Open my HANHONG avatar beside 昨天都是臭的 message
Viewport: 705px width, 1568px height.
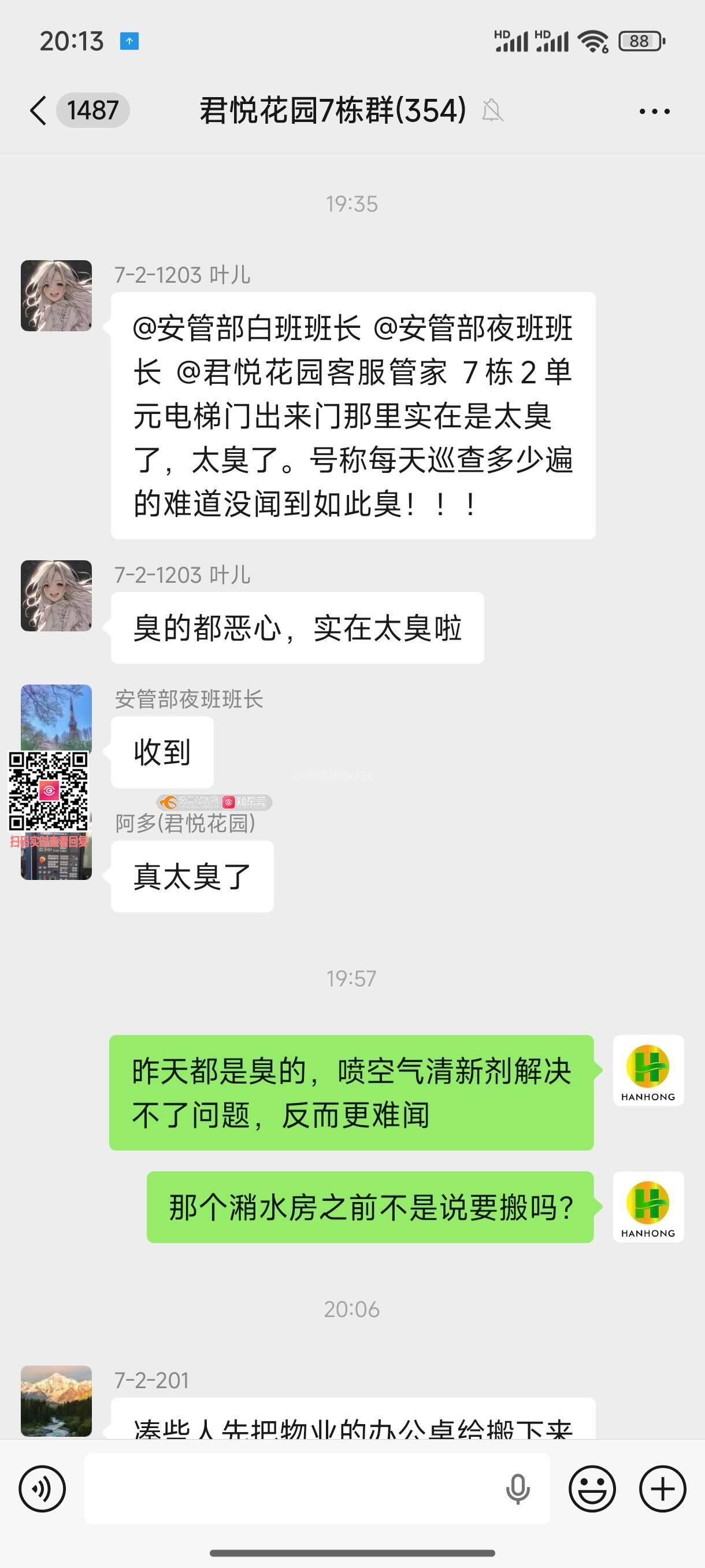pyautogui.click(x=648, y=1071)
